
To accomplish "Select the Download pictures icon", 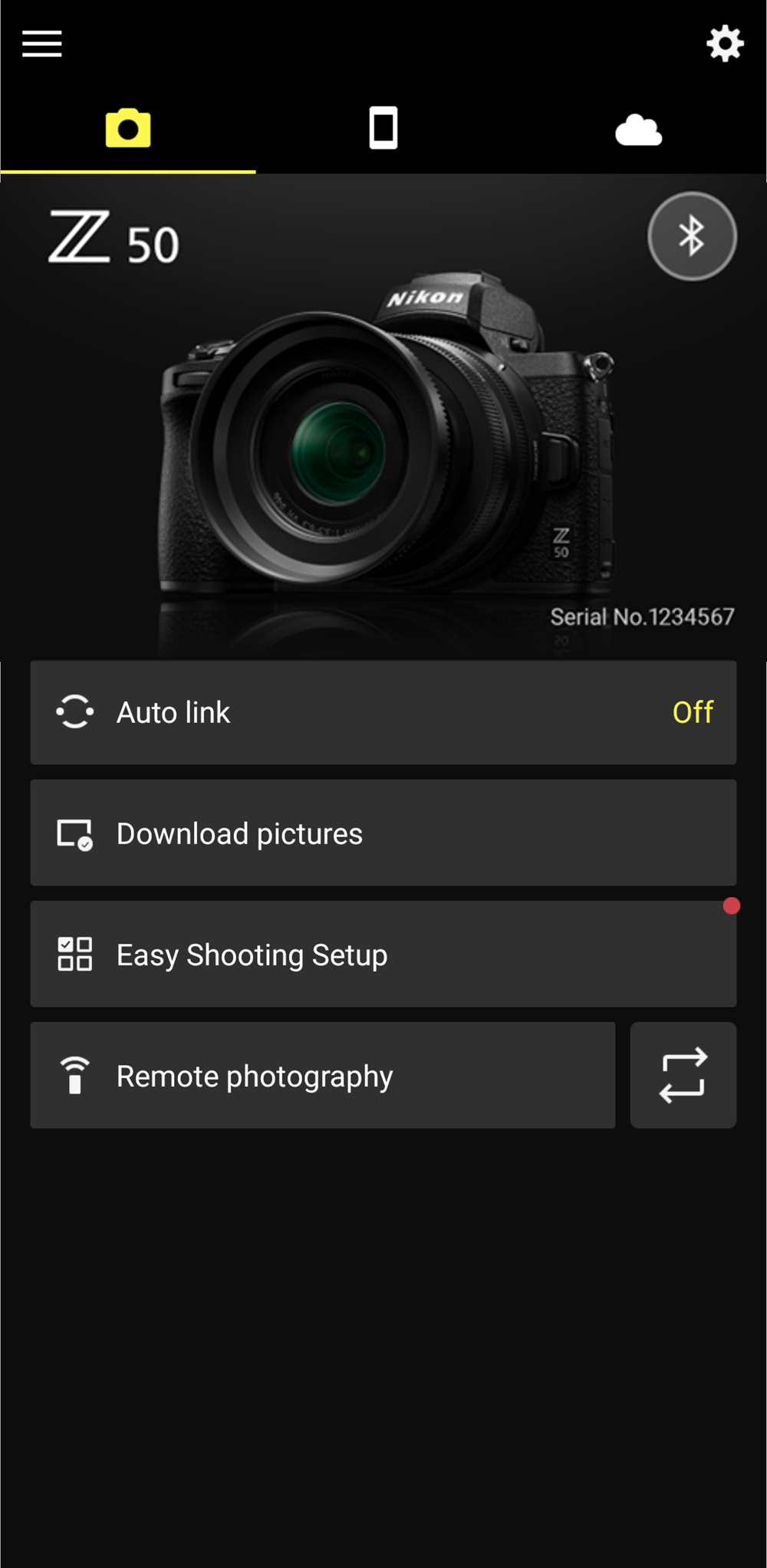I will (x=74, y=833).
